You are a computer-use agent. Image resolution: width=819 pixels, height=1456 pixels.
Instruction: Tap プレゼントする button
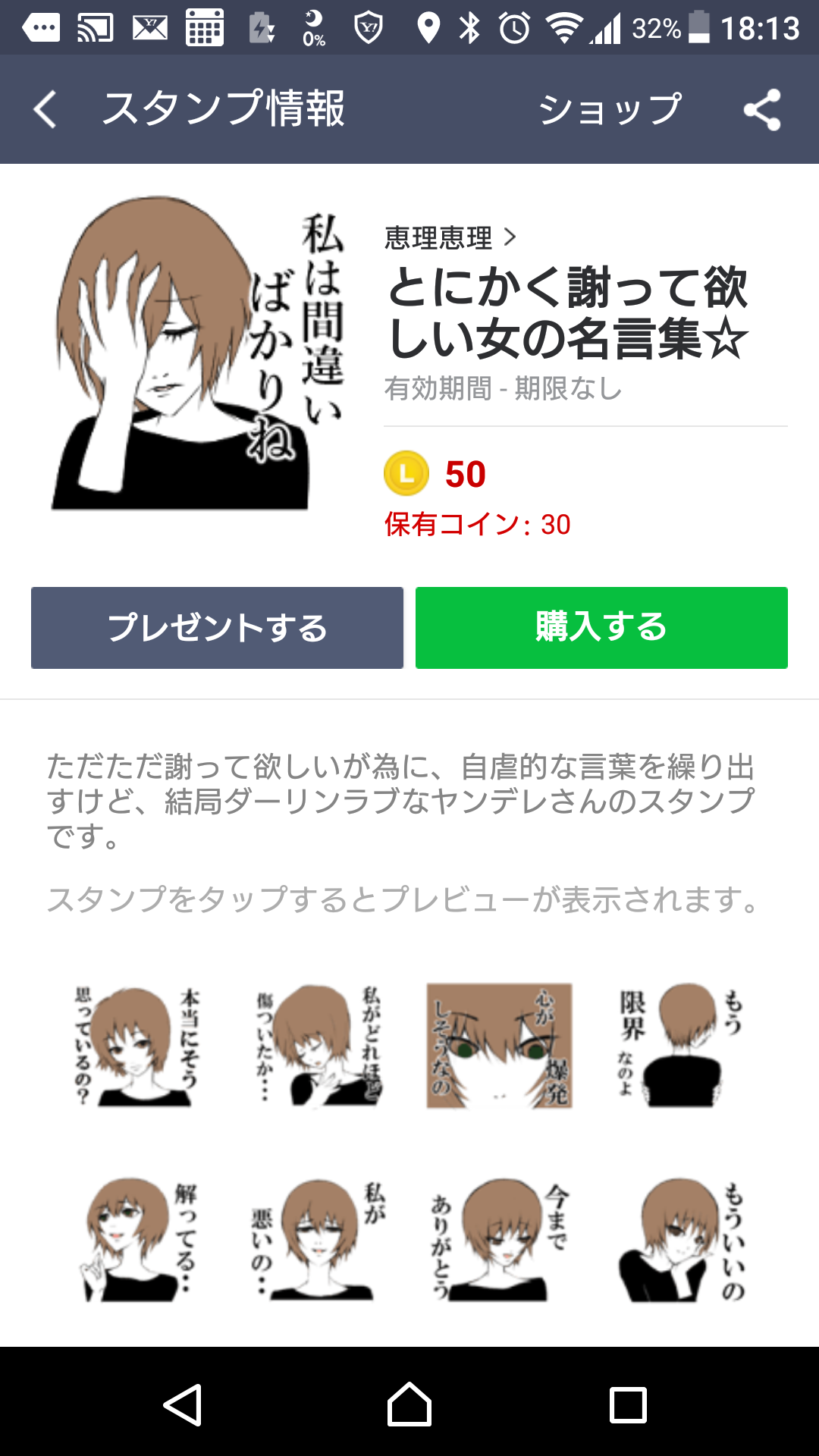pyautogui.click(x=217, y=628)
